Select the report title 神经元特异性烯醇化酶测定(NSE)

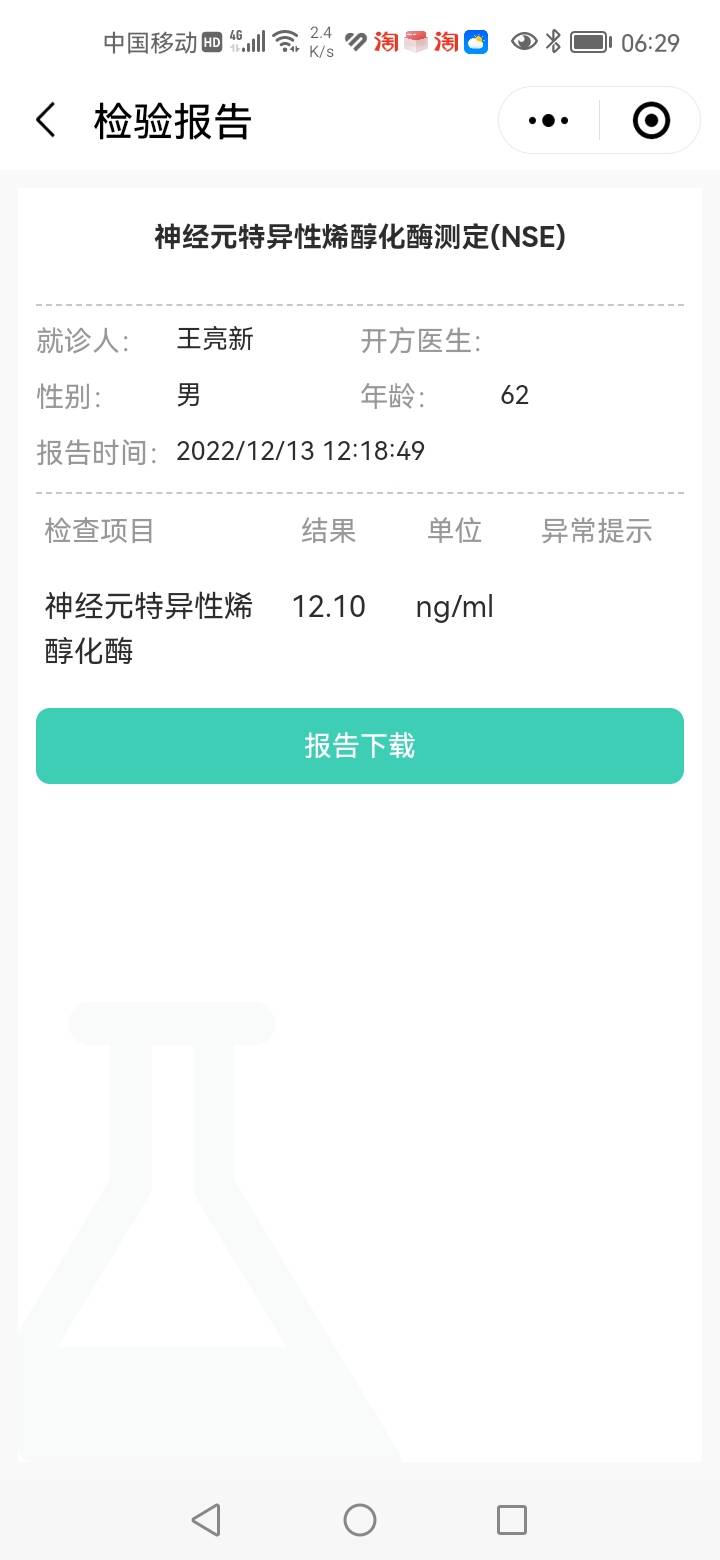pyautogui.click(x=360, y=238)
